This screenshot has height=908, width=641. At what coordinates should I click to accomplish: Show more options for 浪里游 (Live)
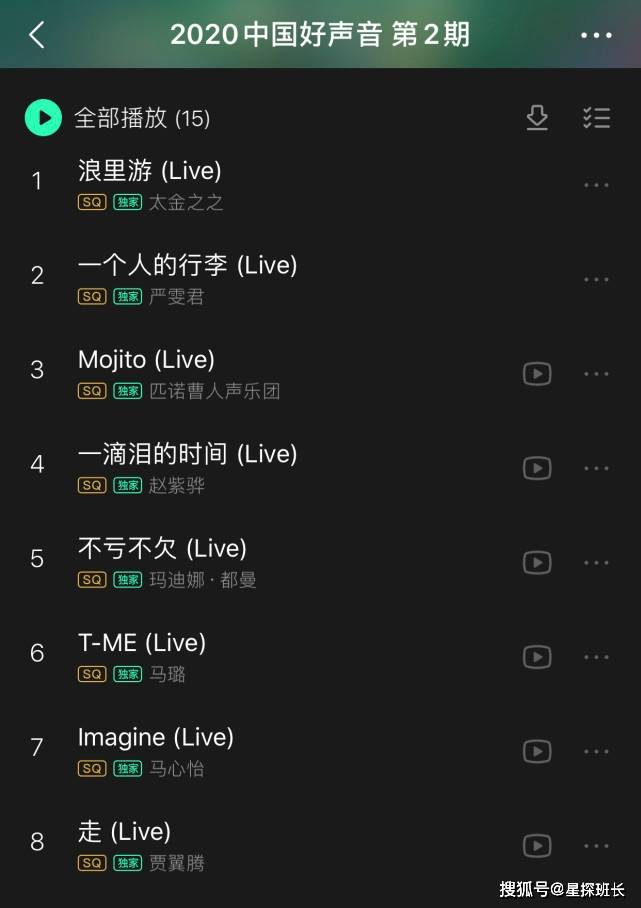coord(596,185)
